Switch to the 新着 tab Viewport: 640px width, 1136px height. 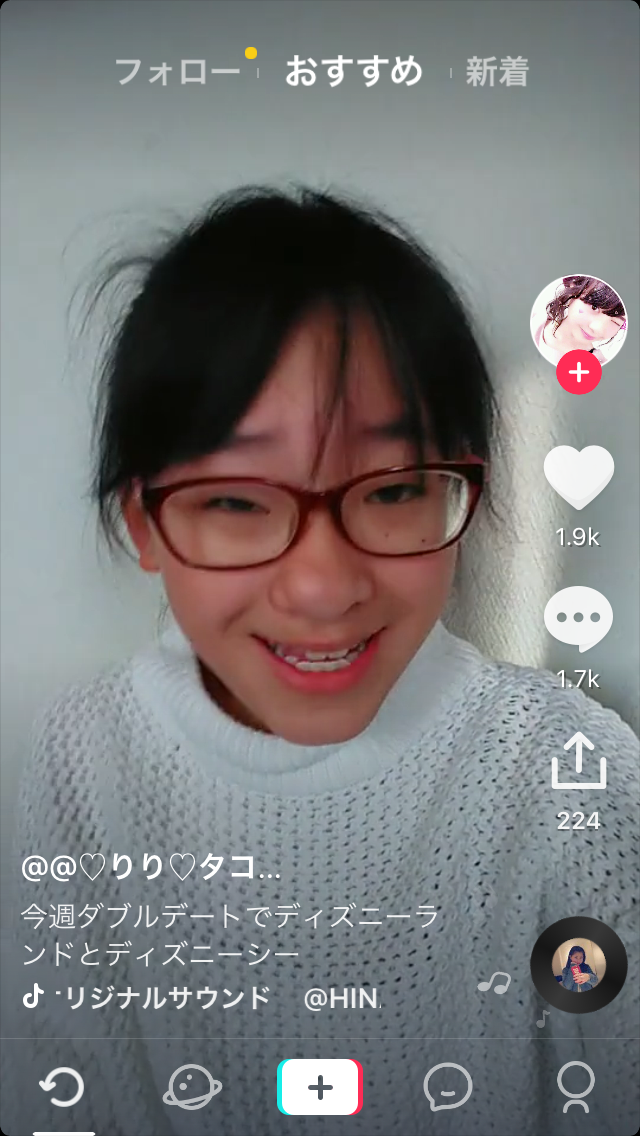click(497, 72)
